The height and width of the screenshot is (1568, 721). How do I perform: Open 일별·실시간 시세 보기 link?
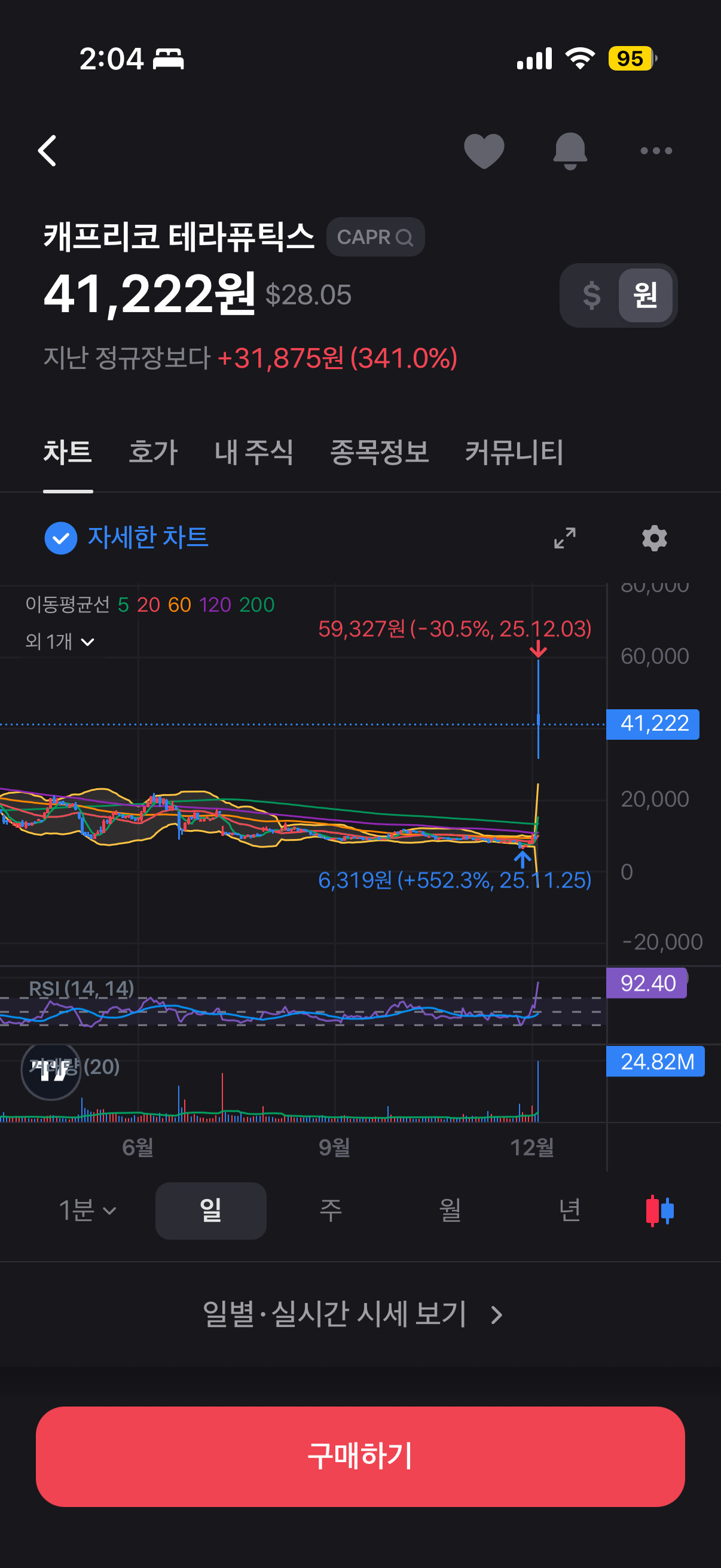(353, 1315)
